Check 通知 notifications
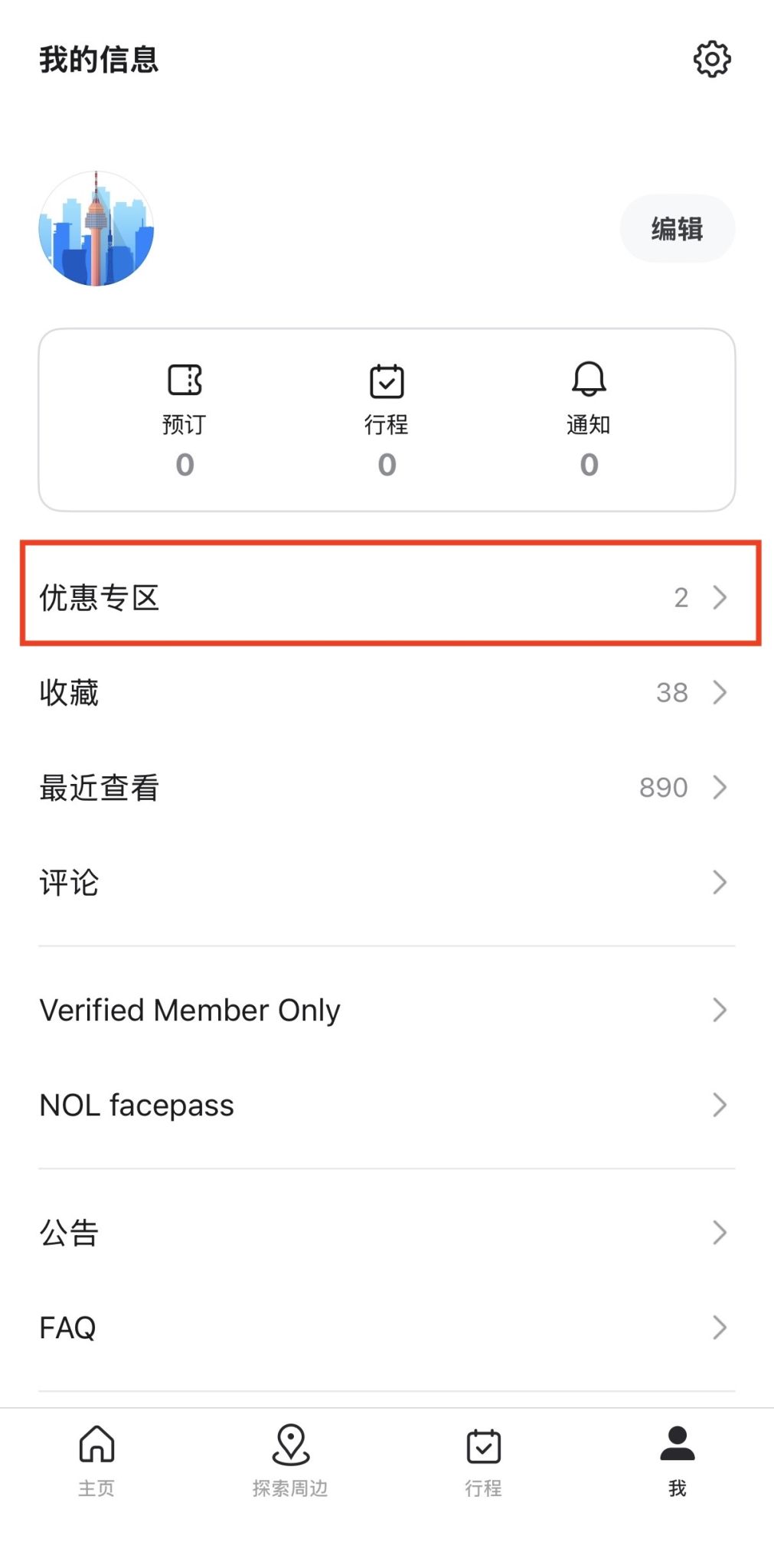 [x=589, y=421]
